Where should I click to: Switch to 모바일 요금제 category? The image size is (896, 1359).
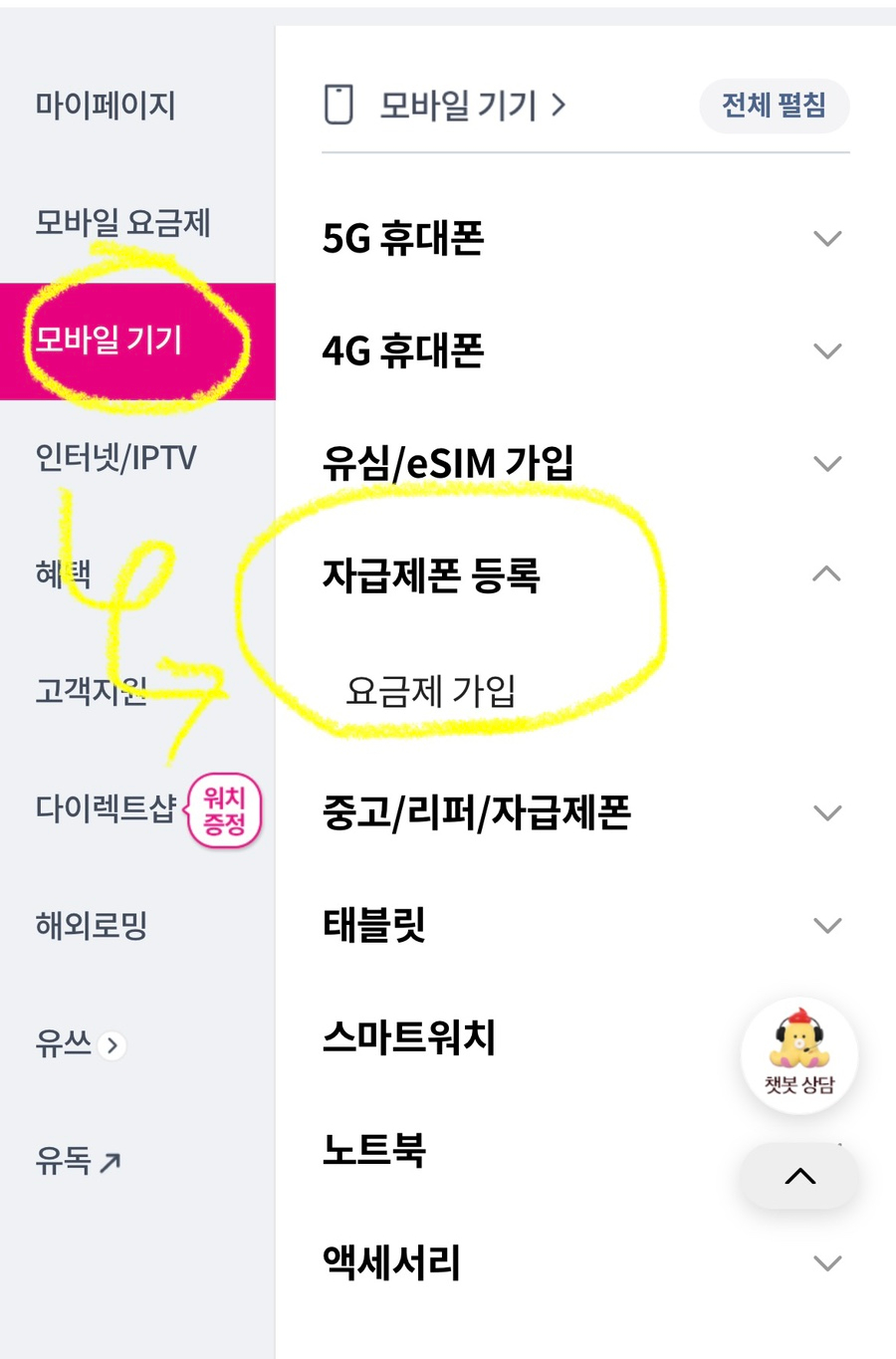click(123, 223)
